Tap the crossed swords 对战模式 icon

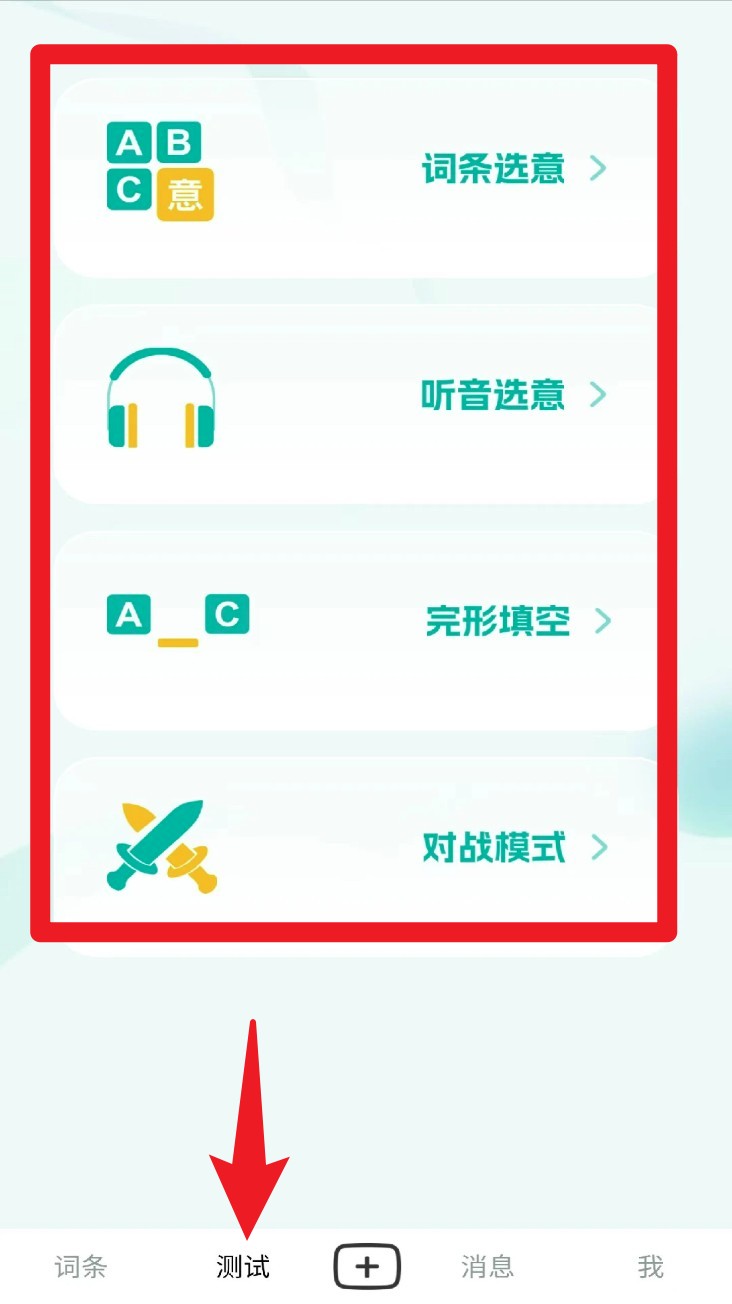[x=162, y=845]
